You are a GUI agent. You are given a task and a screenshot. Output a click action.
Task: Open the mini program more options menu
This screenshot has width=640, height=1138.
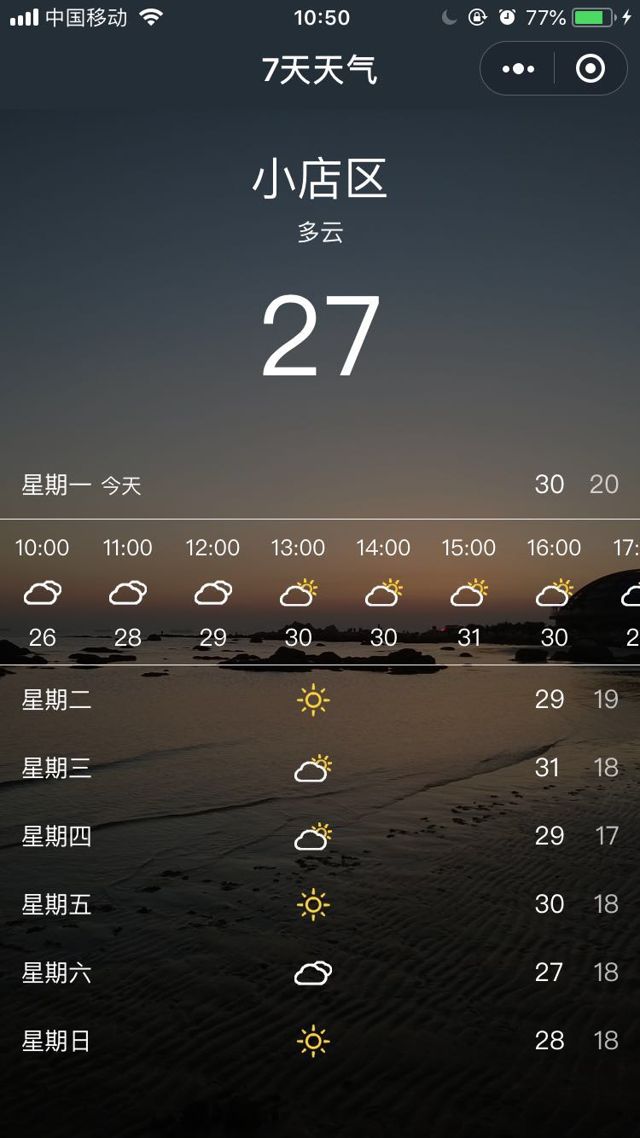pos(518,69)
